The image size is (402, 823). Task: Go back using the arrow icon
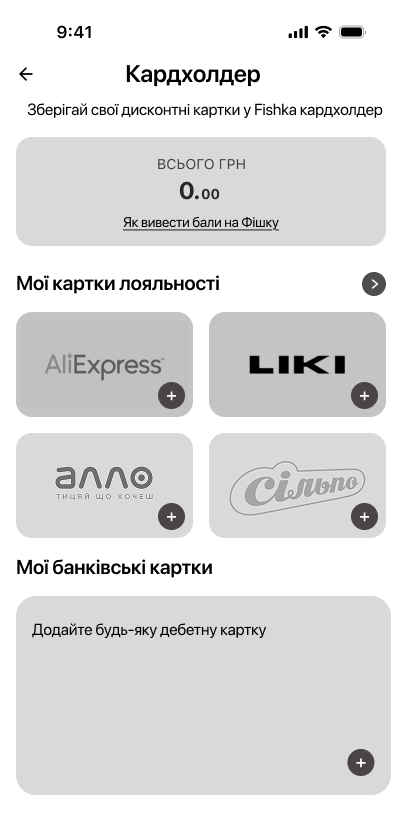click(26, 75)
